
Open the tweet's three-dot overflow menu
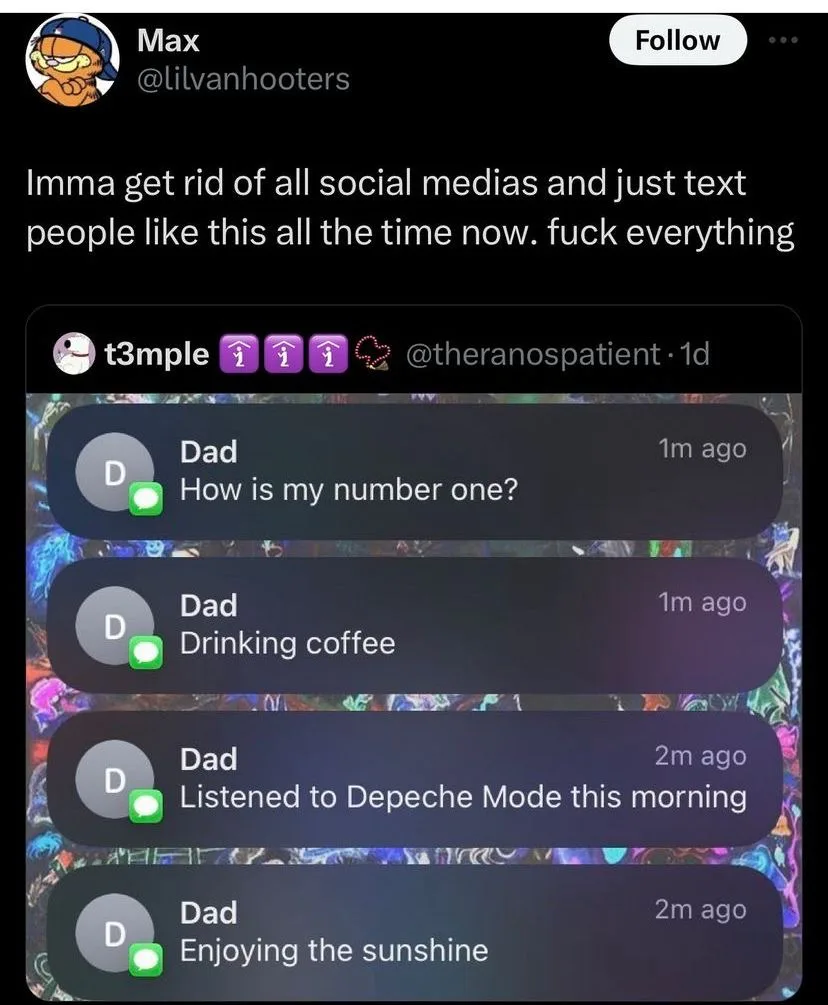(x=784, y=40)
